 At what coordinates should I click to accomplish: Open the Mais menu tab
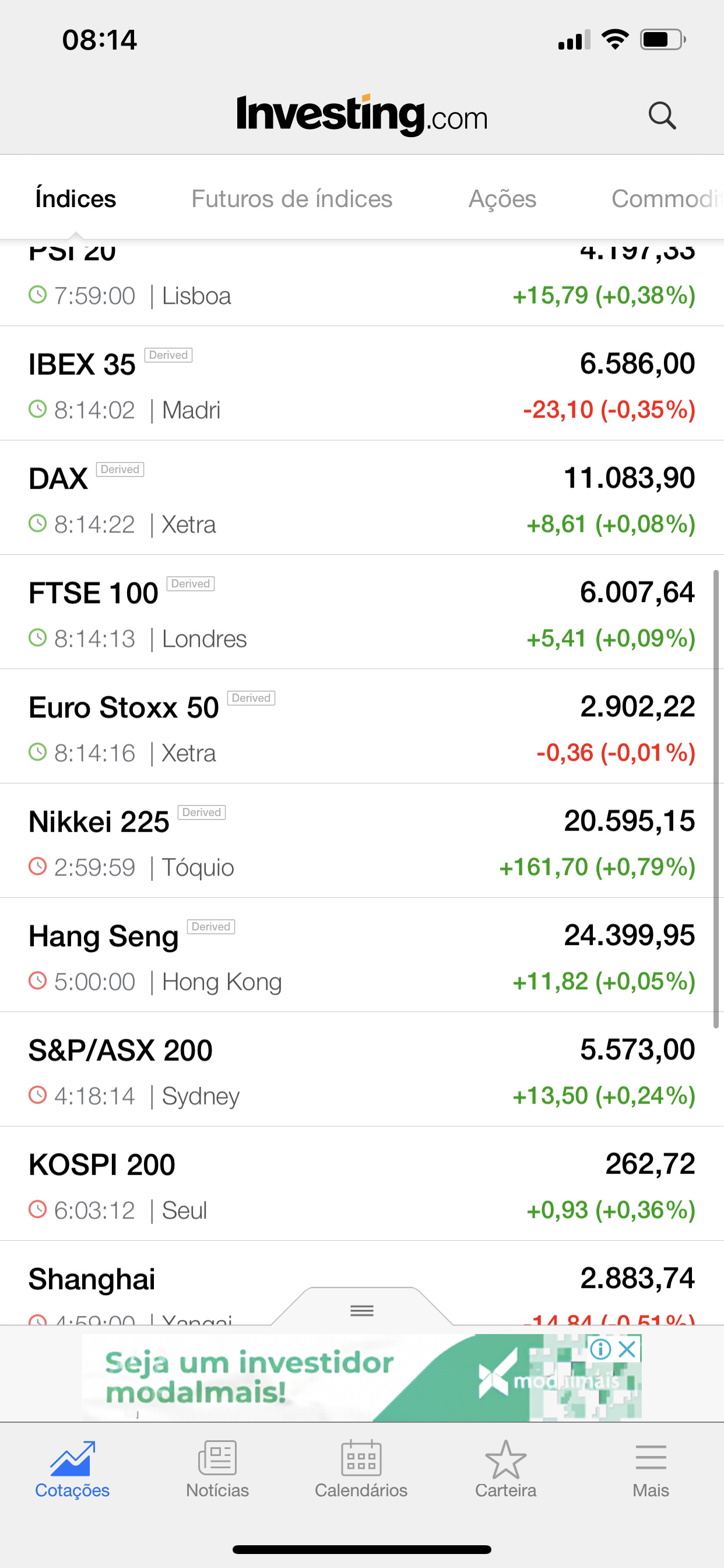[x=651, y=1469]
